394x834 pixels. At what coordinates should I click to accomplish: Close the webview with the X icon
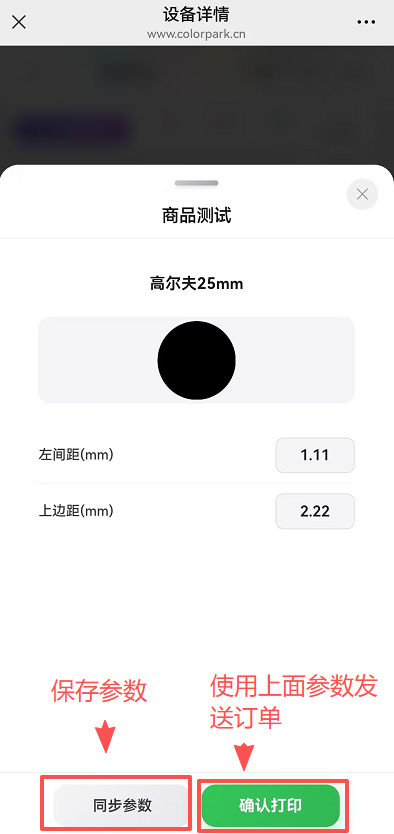click(x=19, y=22)
